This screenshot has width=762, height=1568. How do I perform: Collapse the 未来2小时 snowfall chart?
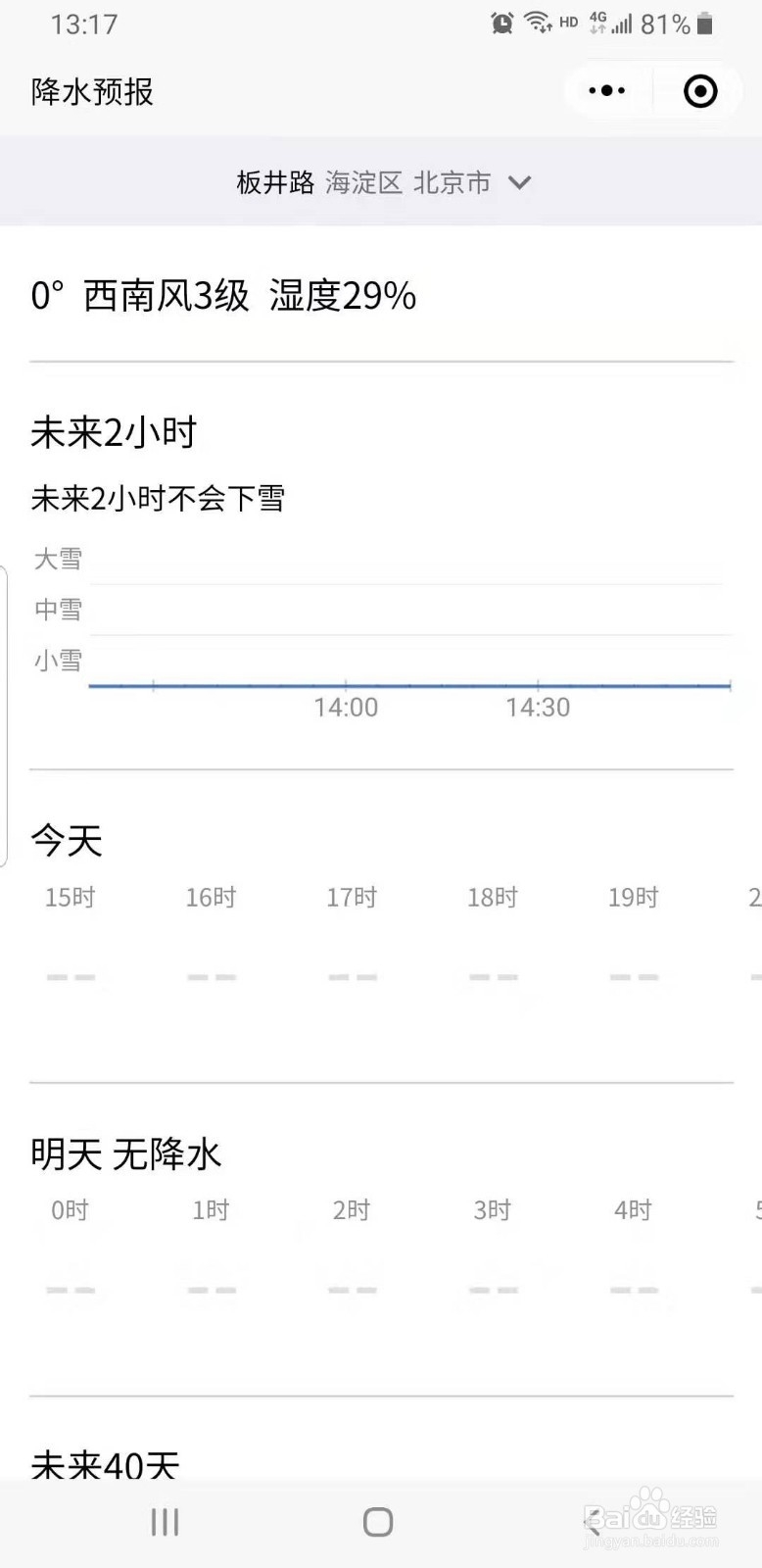115,431
